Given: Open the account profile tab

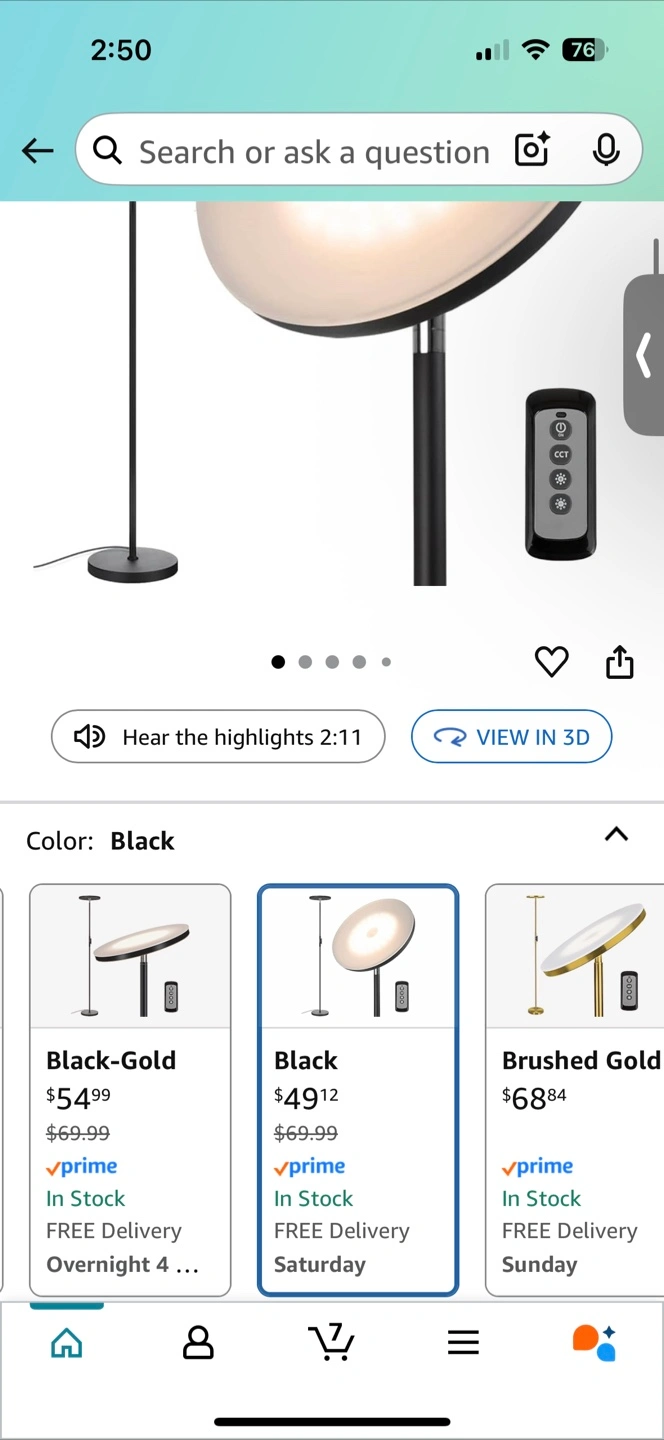Looking at the screenshot, I should click(x=198, y=1342).
